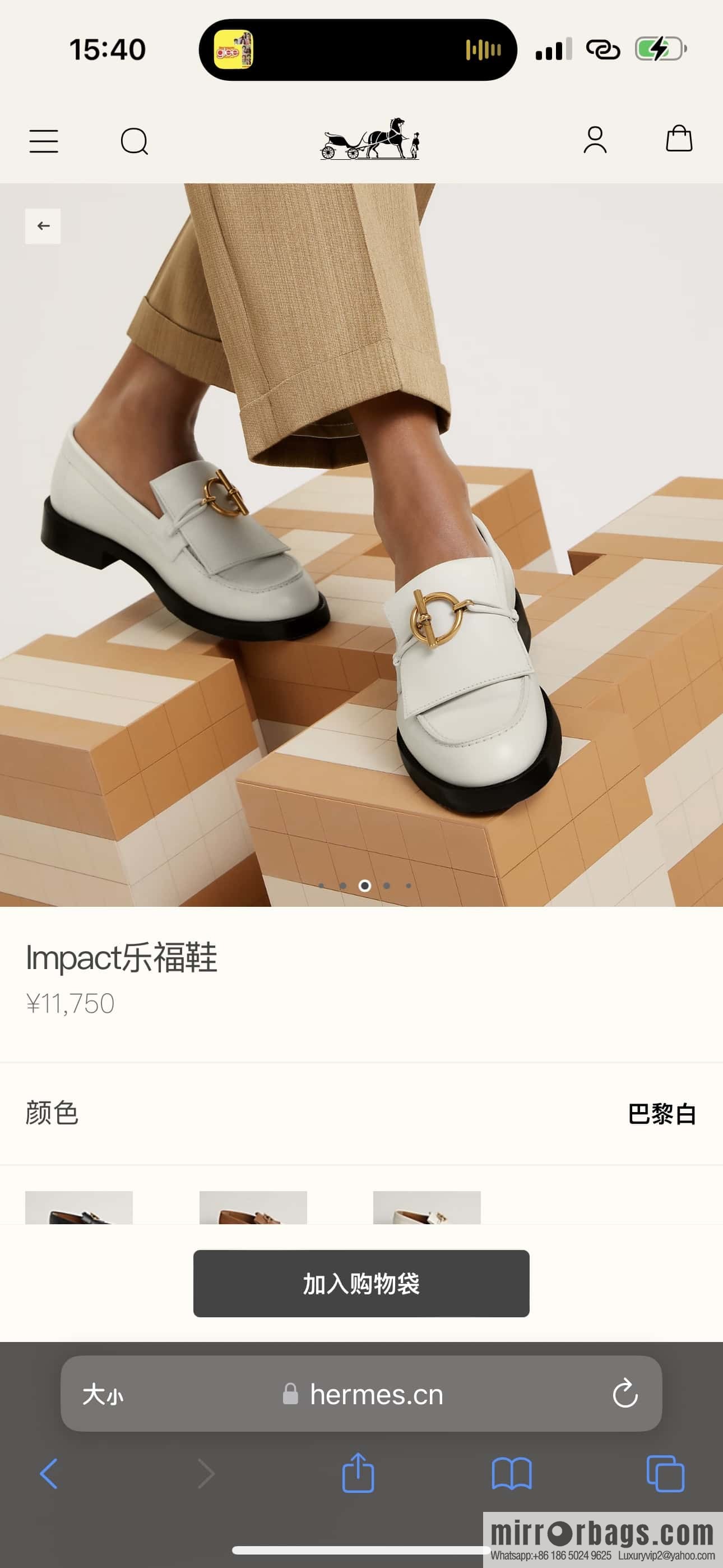Reload the page
Screen dimensions: 723x1568
pyautogui.click(x=624, y=1394)
